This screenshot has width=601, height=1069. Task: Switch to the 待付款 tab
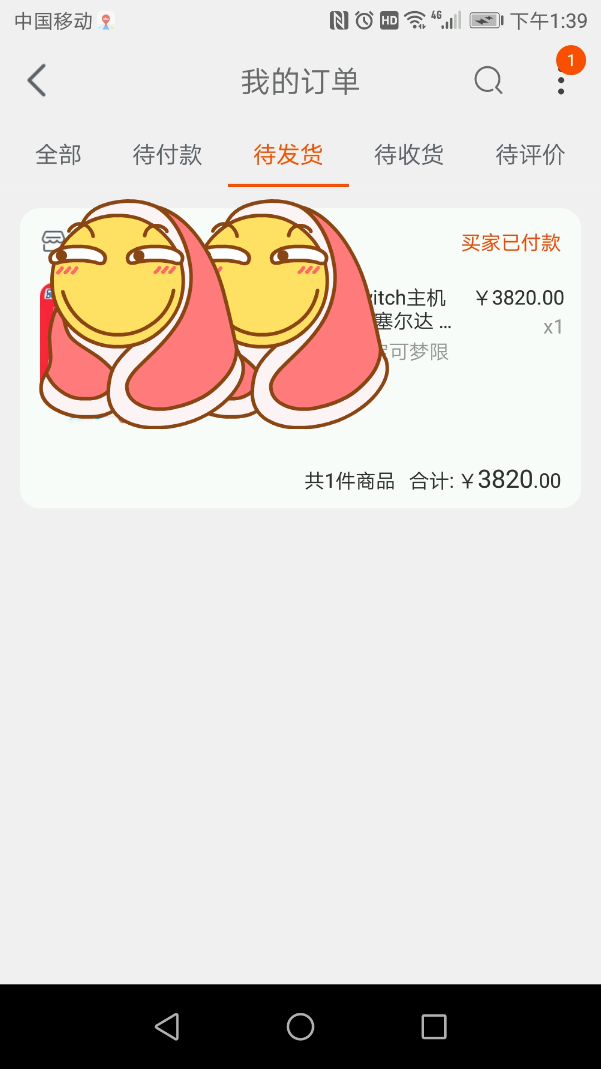(x=167, y=155)
